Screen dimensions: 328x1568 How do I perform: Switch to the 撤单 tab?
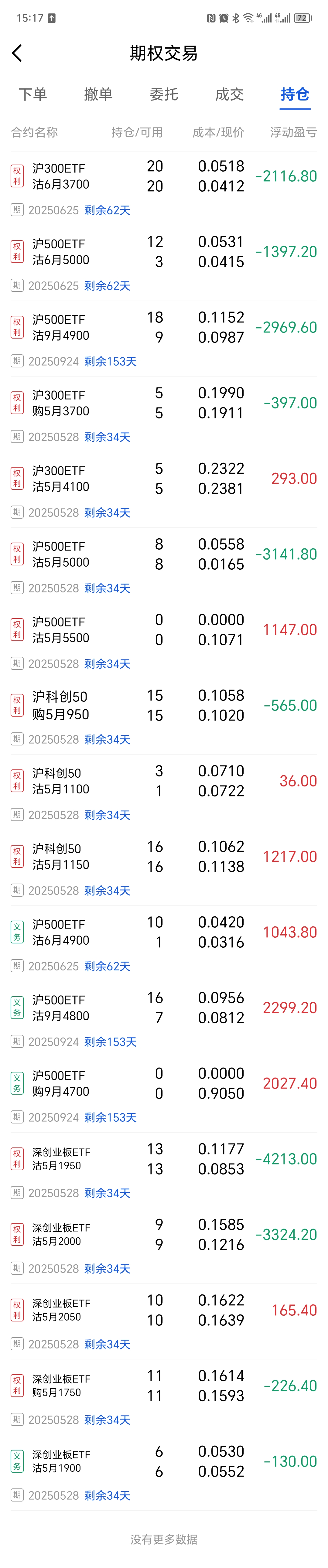click(98, 94)
